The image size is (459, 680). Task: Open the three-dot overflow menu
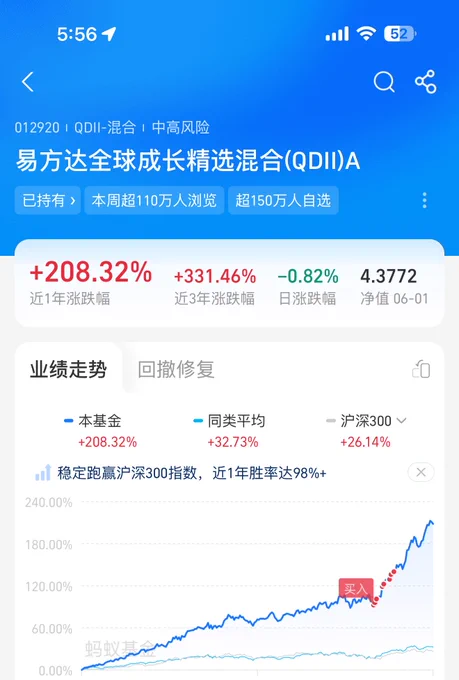(425, 200)
